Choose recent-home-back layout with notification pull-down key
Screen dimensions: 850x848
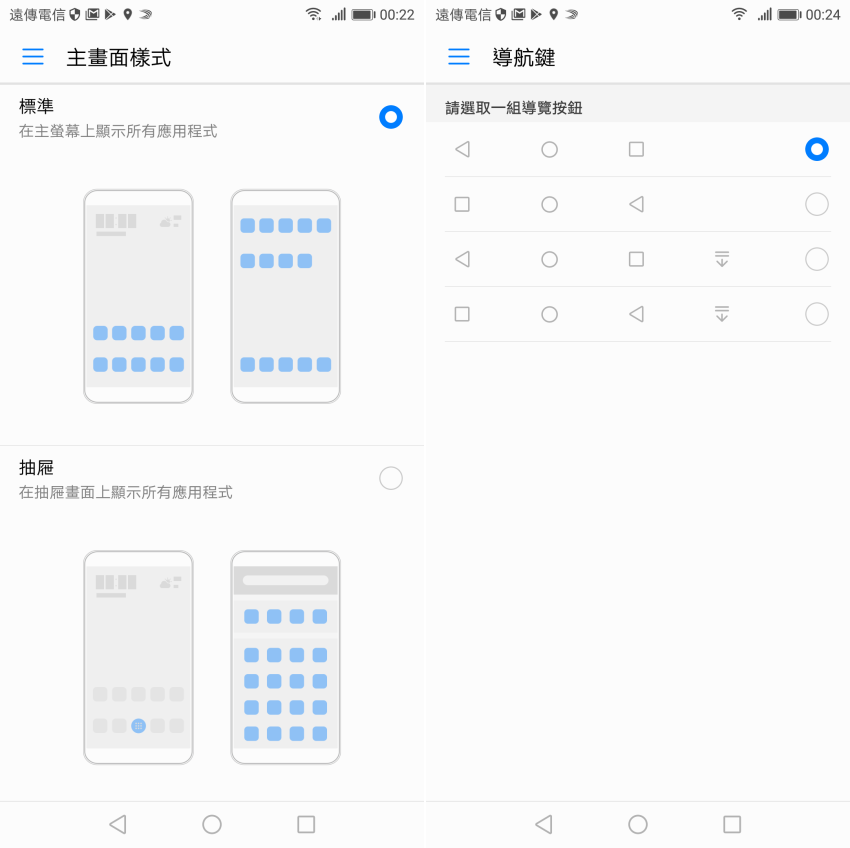[x=817, y=314]
